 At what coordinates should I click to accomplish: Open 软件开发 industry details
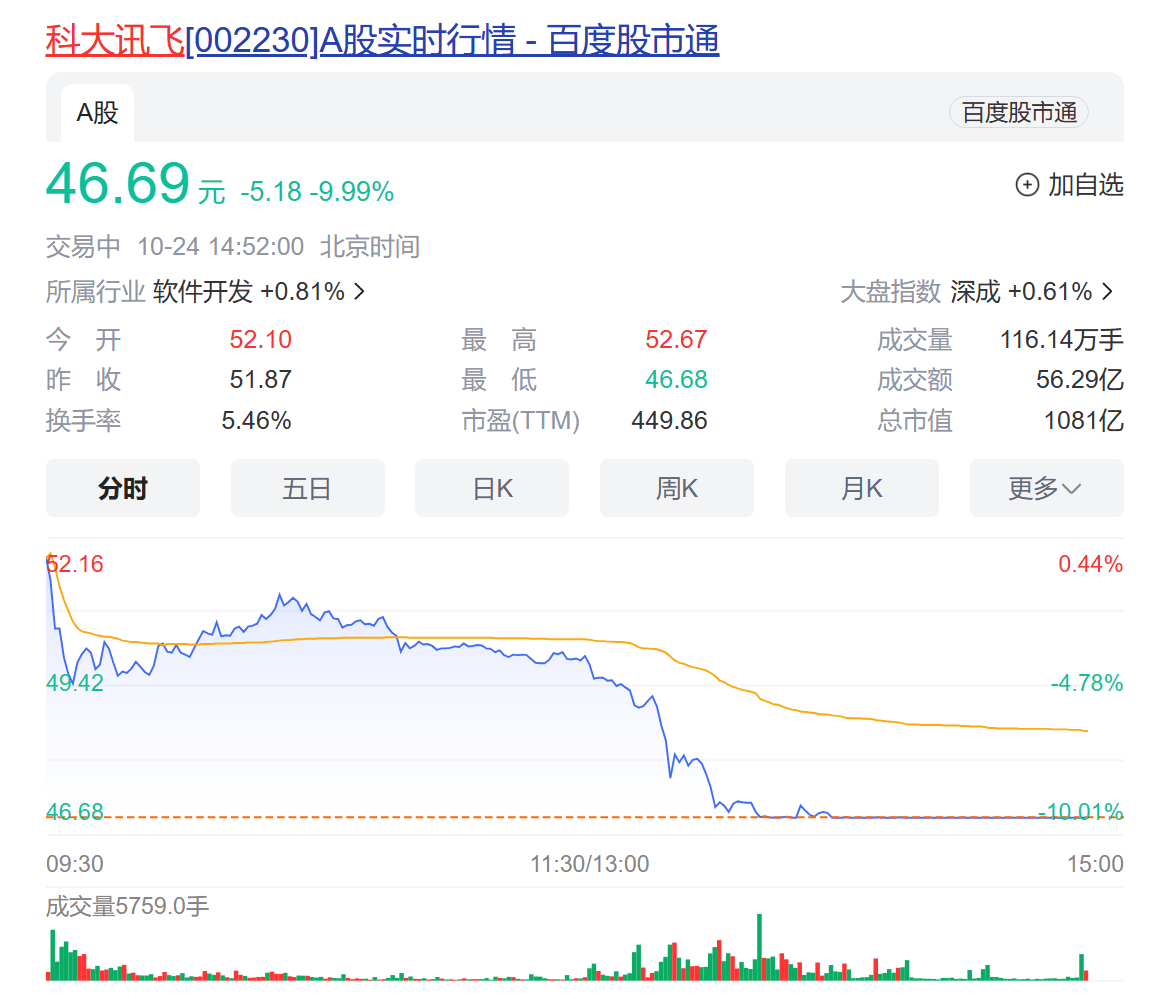point(258,292)
